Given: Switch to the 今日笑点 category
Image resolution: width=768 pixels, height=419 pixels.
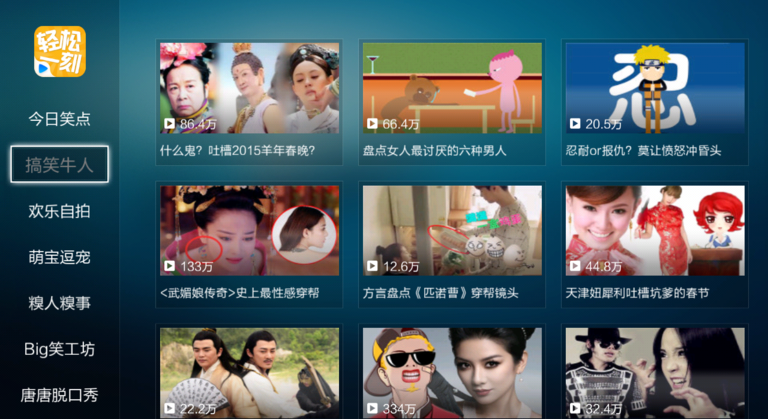Looking at the screenshot, I should pos(59,118).
